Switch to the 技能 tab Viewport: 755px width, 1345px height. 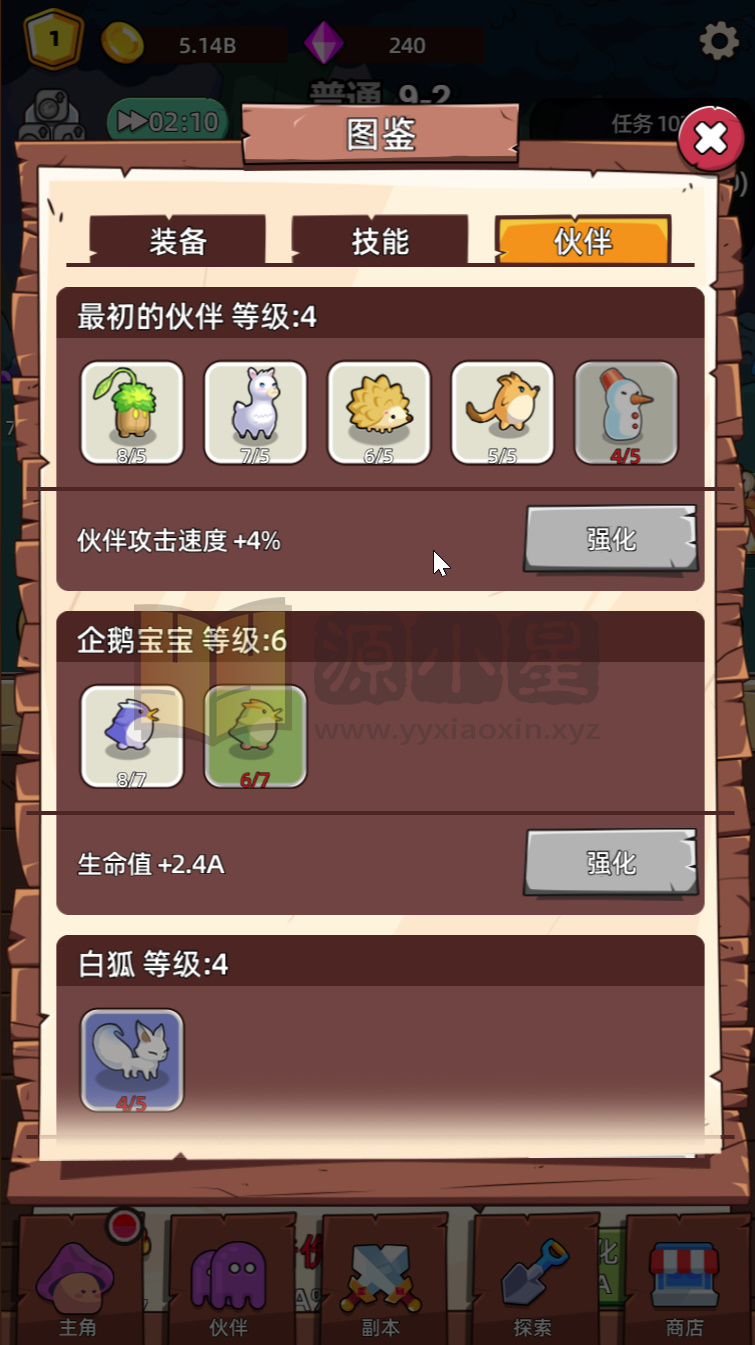point(381,241)
